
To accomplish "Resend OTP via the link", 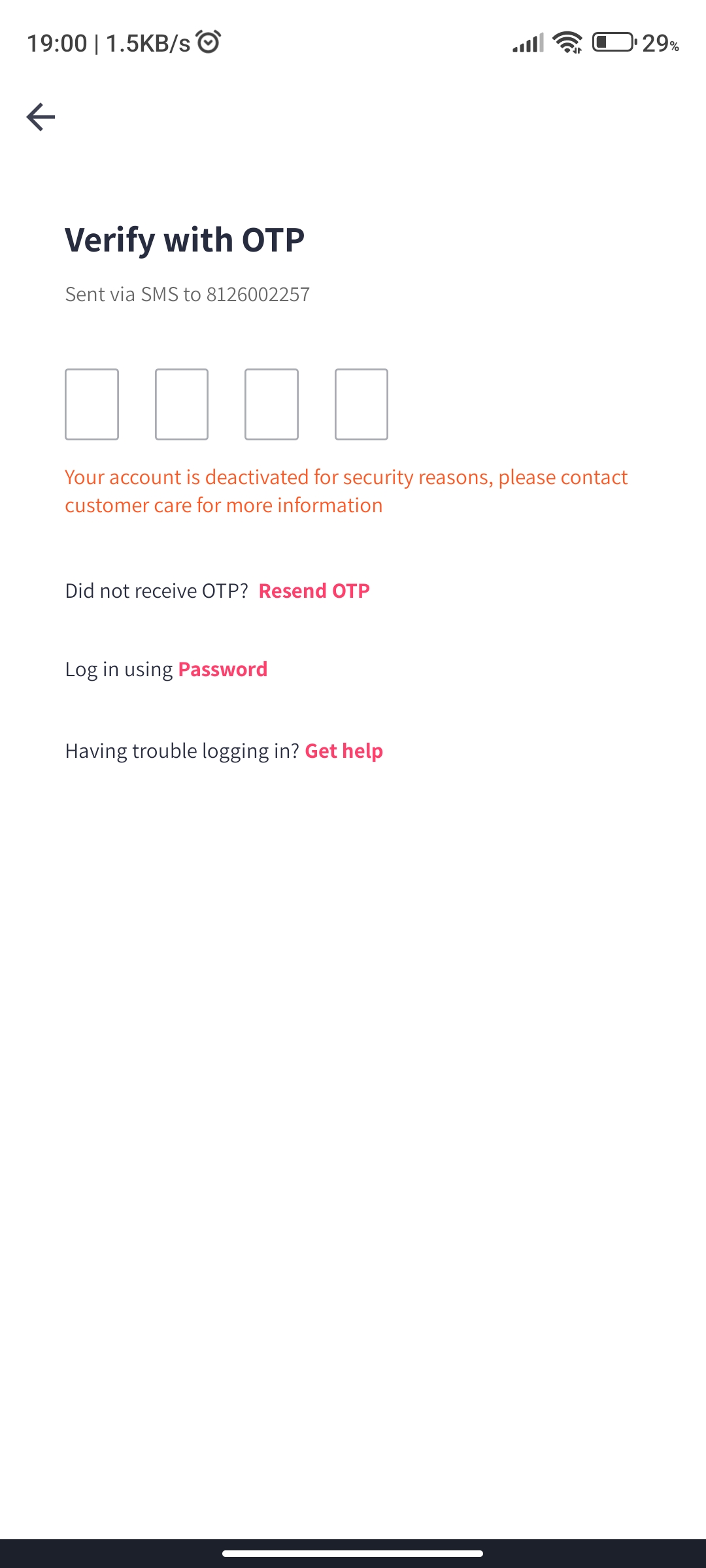I will click(x=314, y=591).
